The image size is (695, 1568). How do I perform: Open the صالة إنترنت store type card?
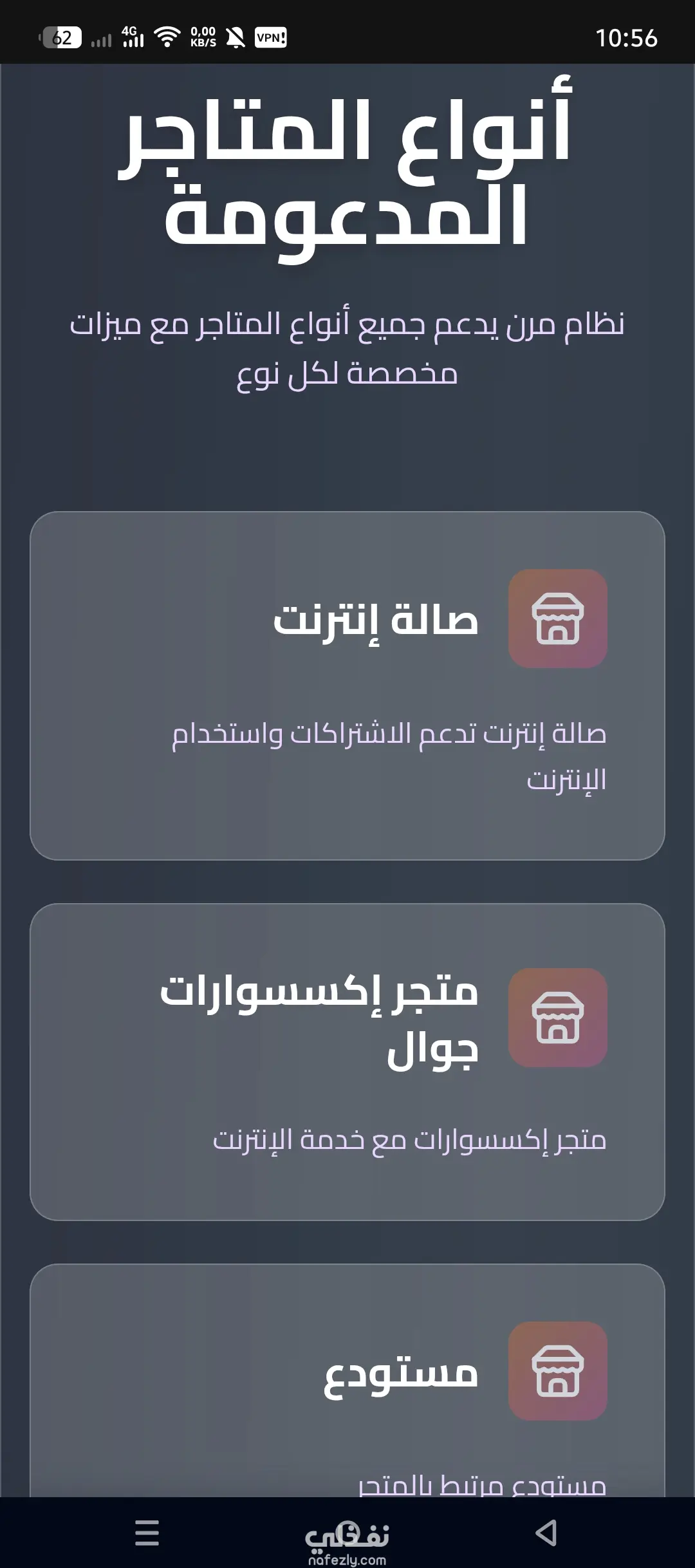click(347, 686)
